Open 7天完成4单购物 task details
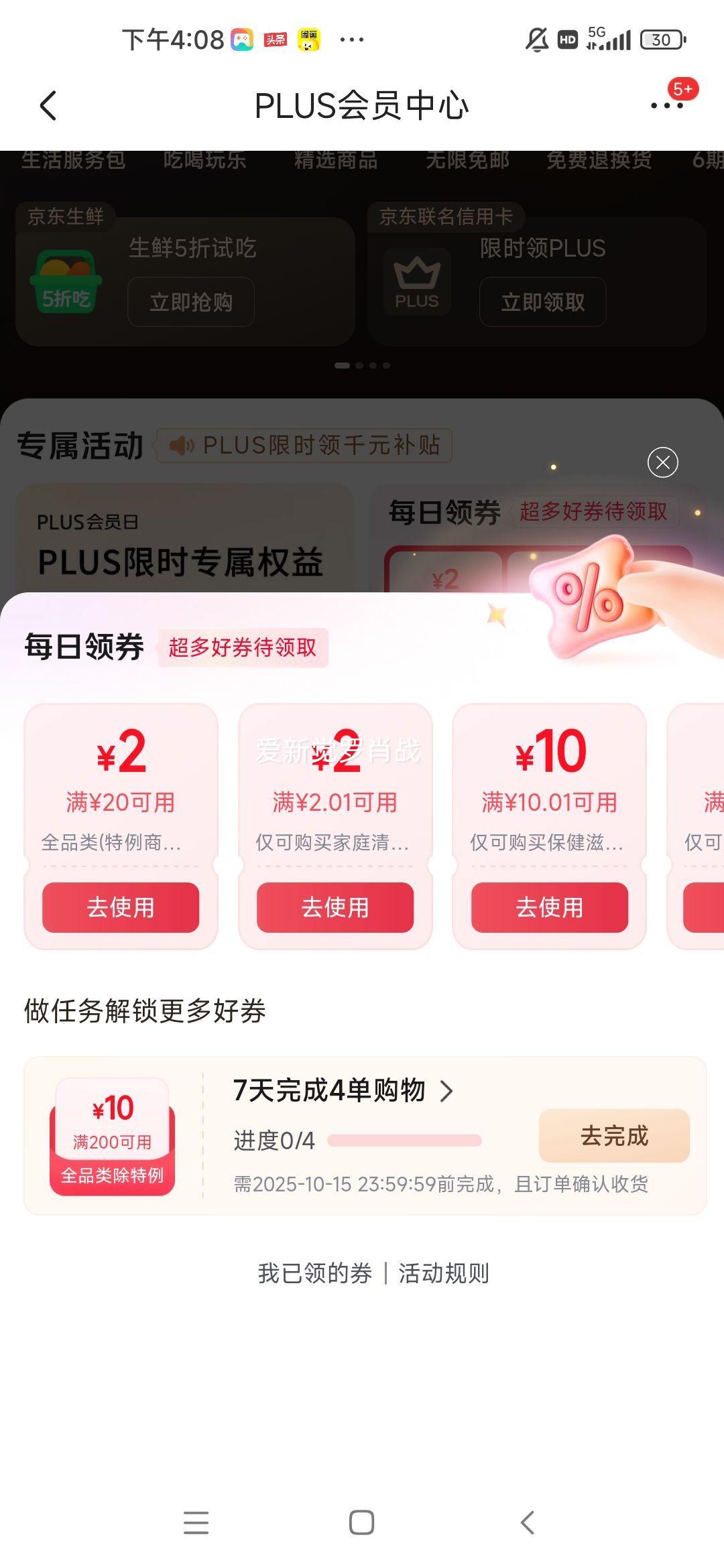Image resolution: width=724 pixels, height=1568 pixels. [343, 1091]
